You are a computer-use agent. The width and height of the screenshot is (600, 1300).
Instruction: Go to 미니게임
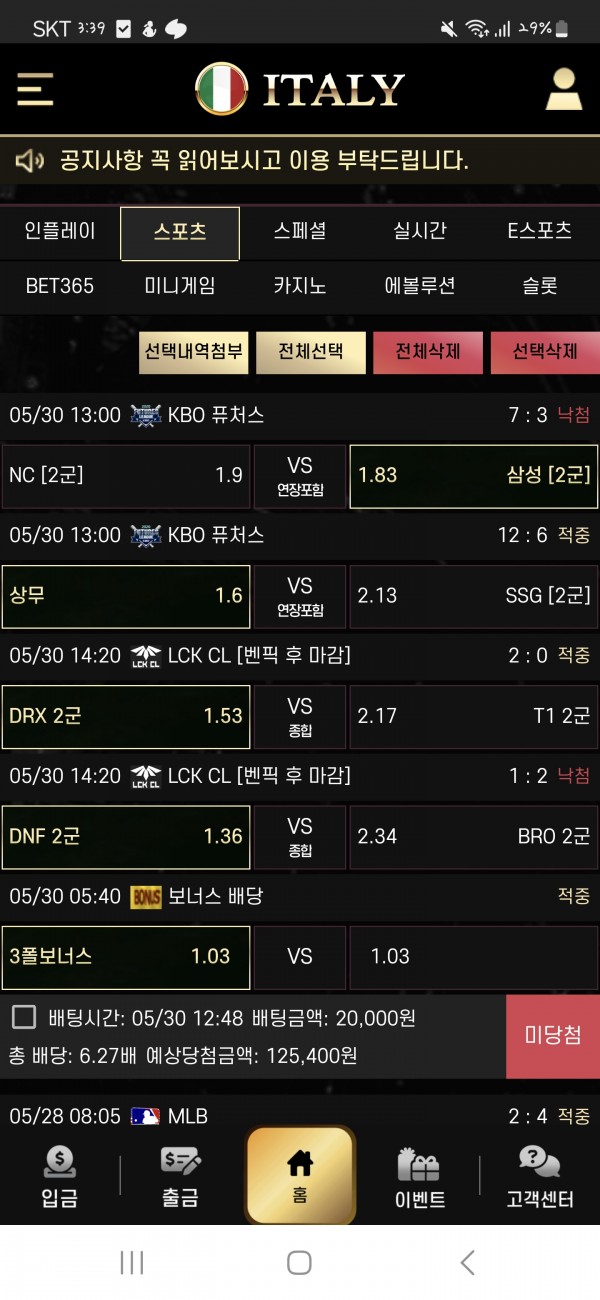click(180, 286)
